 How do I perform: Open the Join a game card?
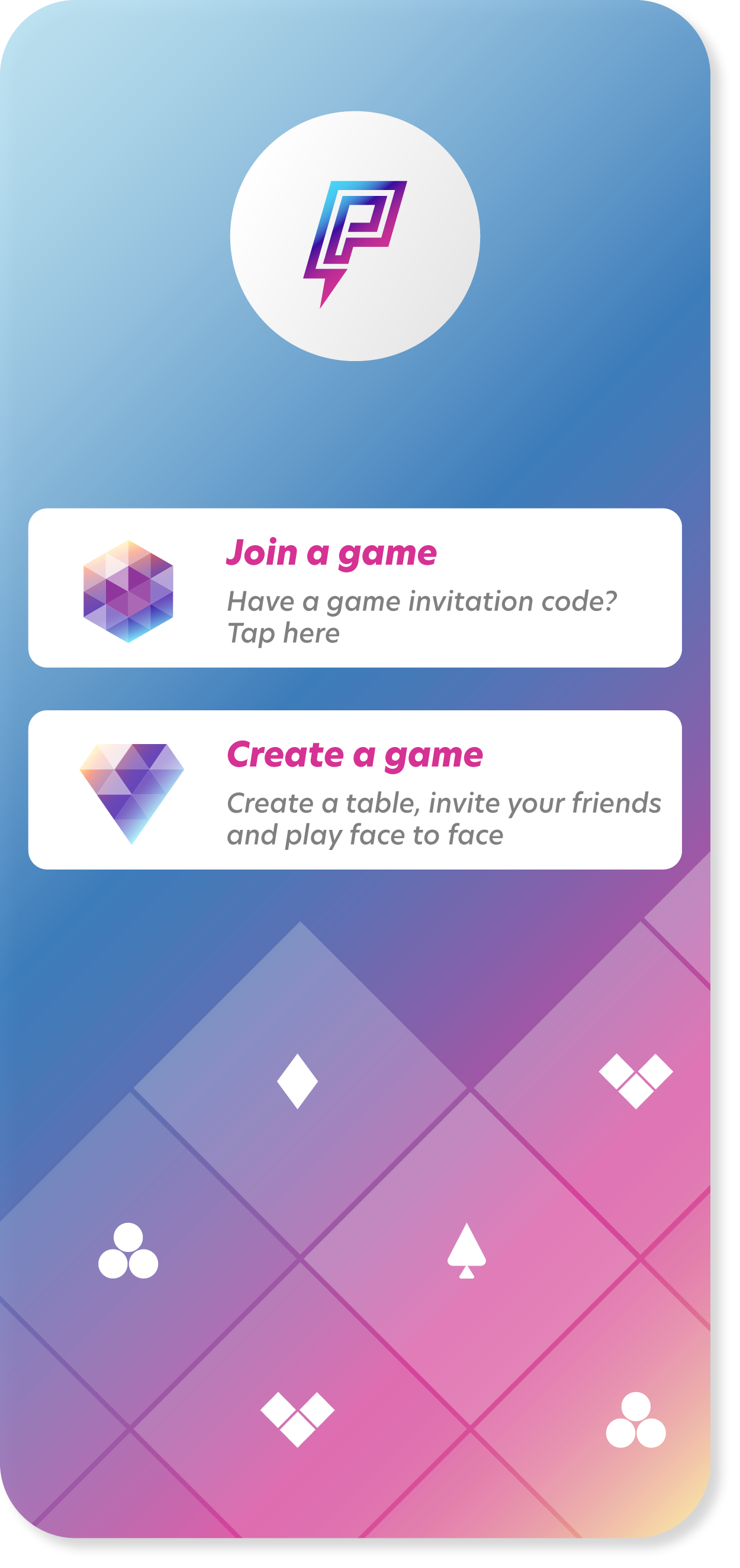pyautogui.click(x=355, y=587)
